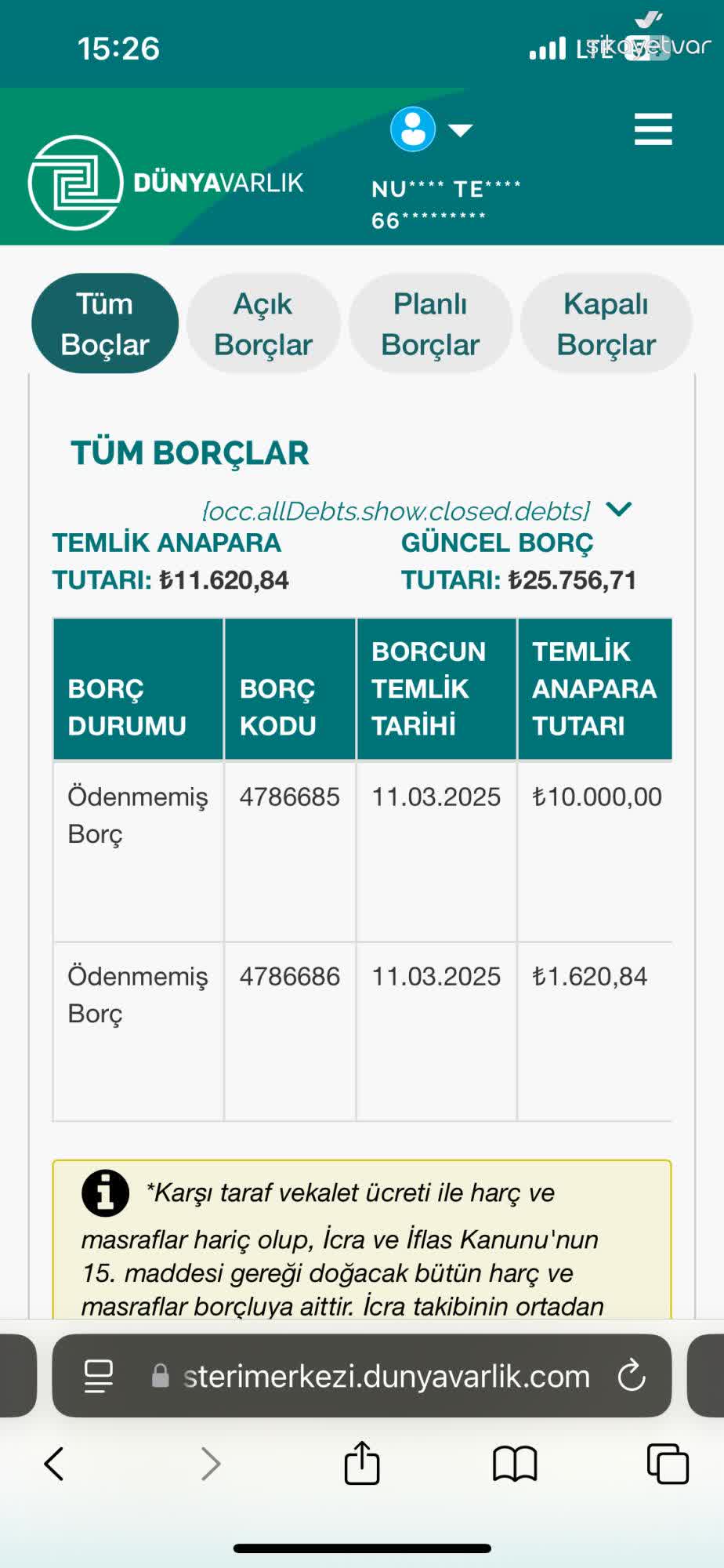Tap the info icon in the disclaimer box
Viewport: 724px width, 1568px height.
click(105, 1193)
